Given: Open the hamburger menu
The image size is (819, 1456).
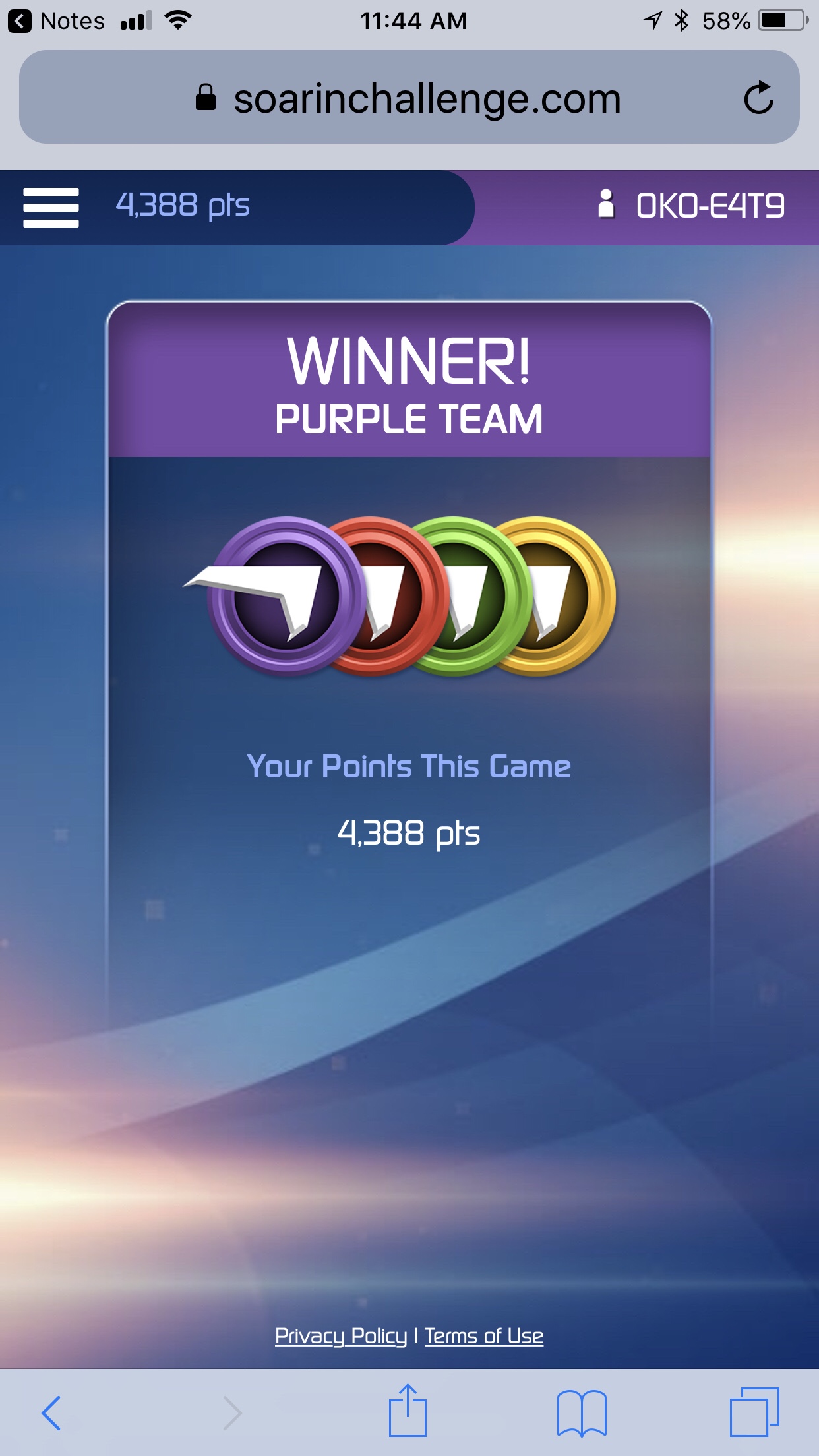Looking at the screenshot, I should pos(51,207).
